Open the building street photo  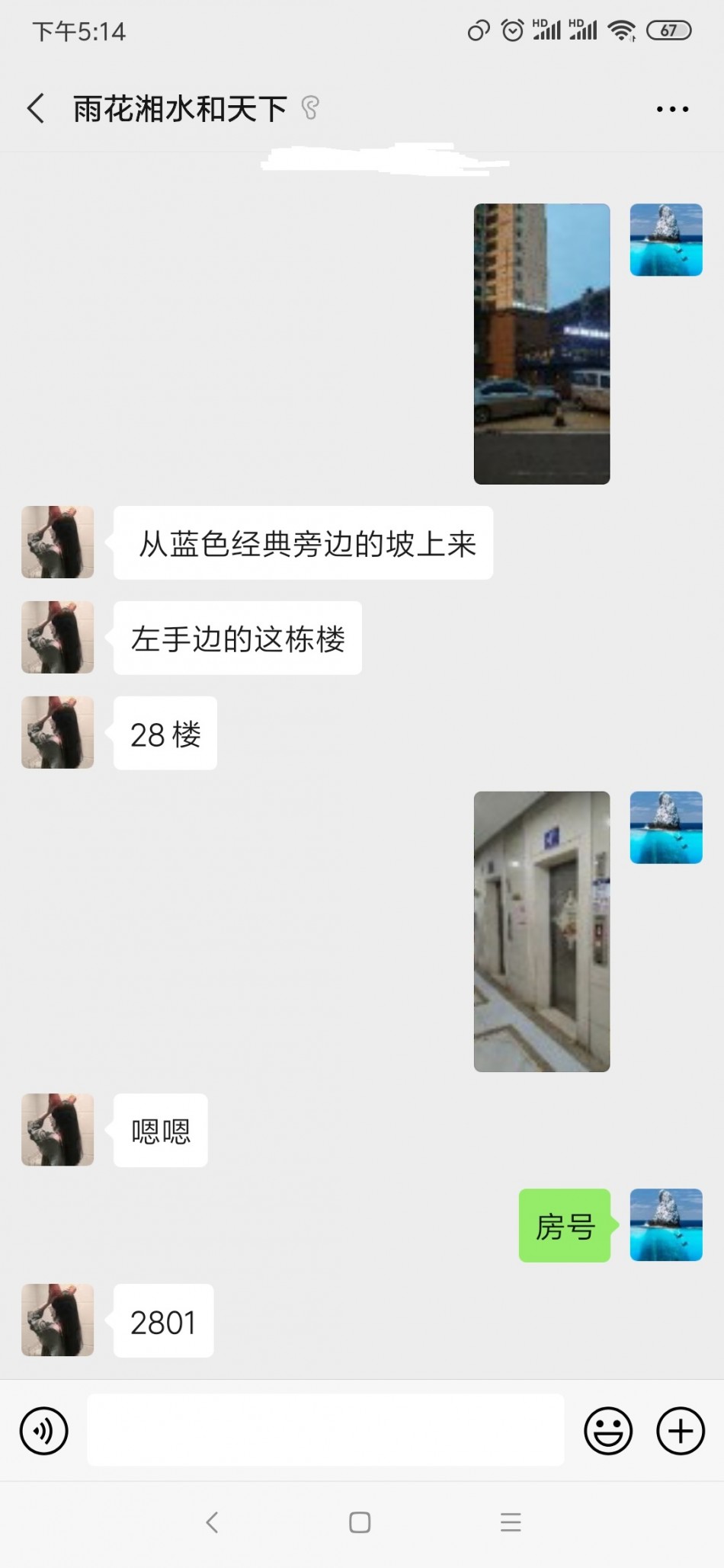pyautogui.click(x=542, y=344)
